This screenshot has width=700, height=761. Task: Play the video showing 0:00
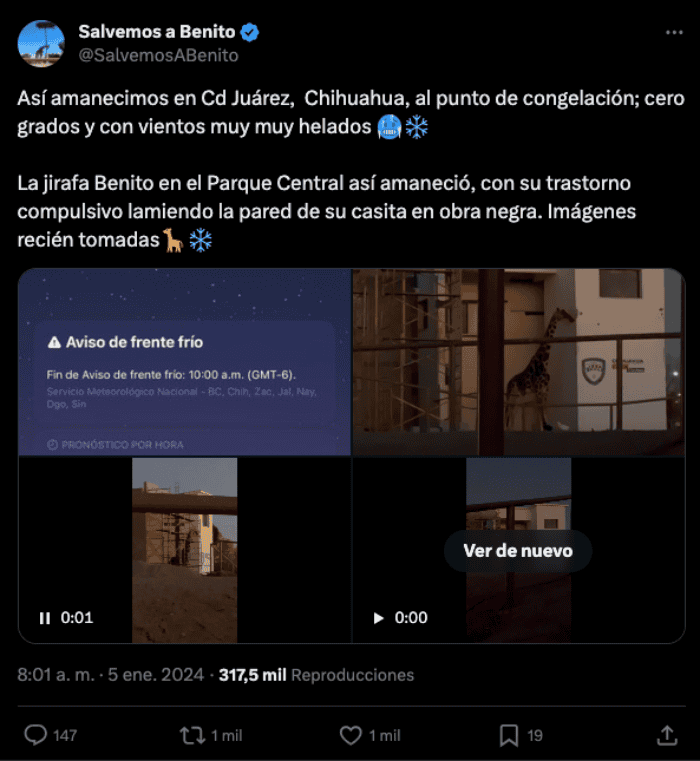click(x=378, y=618)
